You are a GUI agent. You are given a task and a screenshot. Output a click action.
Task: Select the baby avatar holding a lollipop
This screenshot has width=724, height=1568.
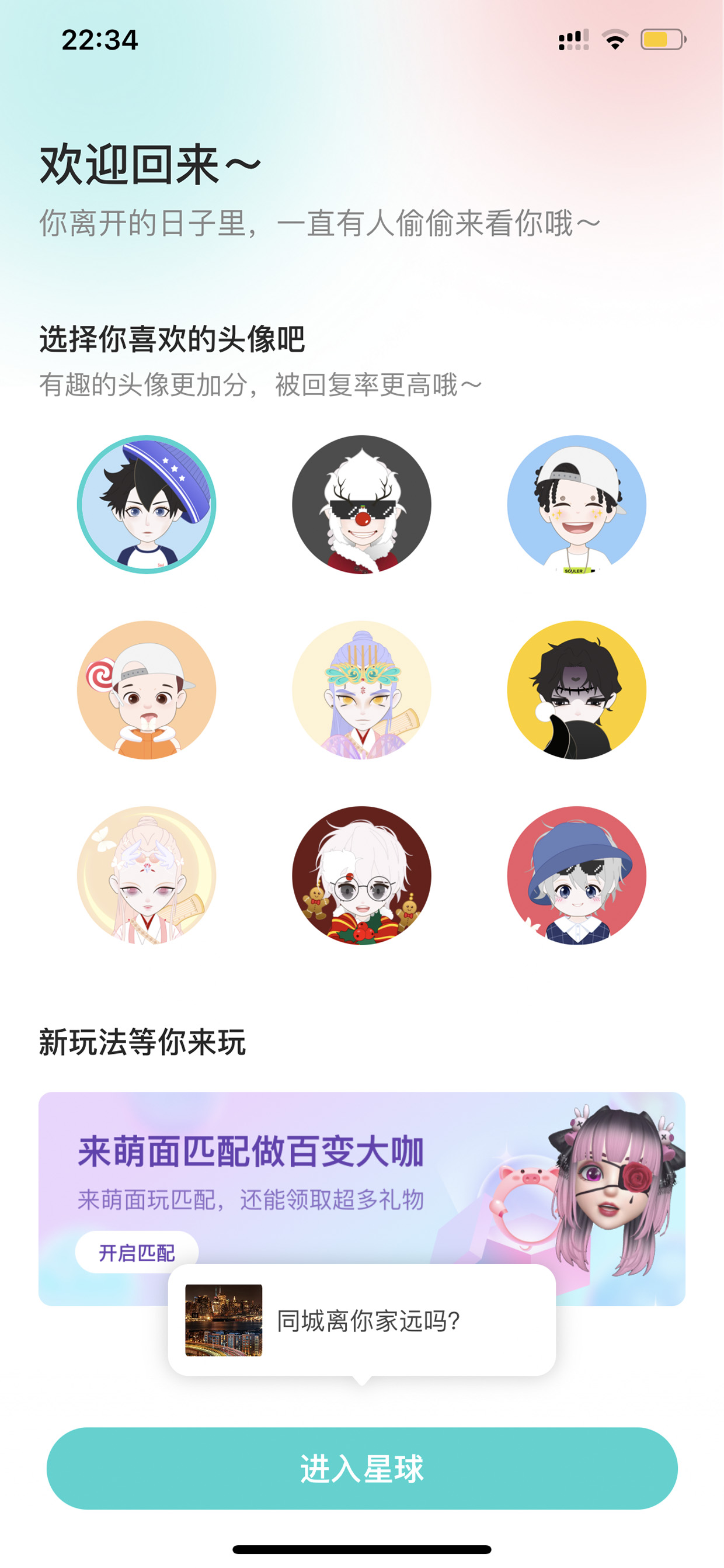pos(147,690)
